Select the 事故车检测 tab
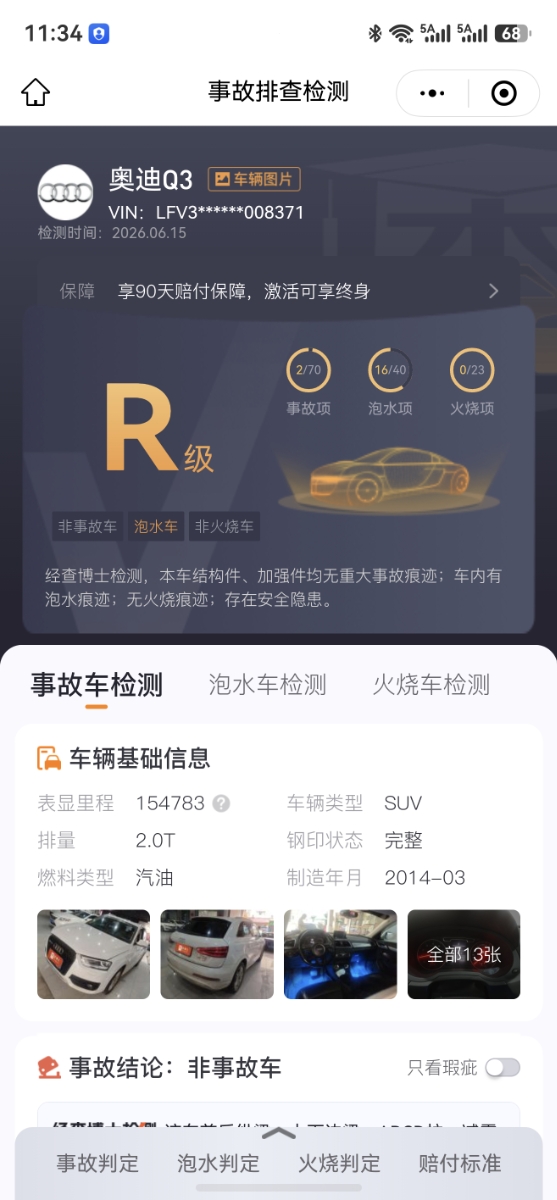Screen dimensions: 557x1200 [96, 685]
